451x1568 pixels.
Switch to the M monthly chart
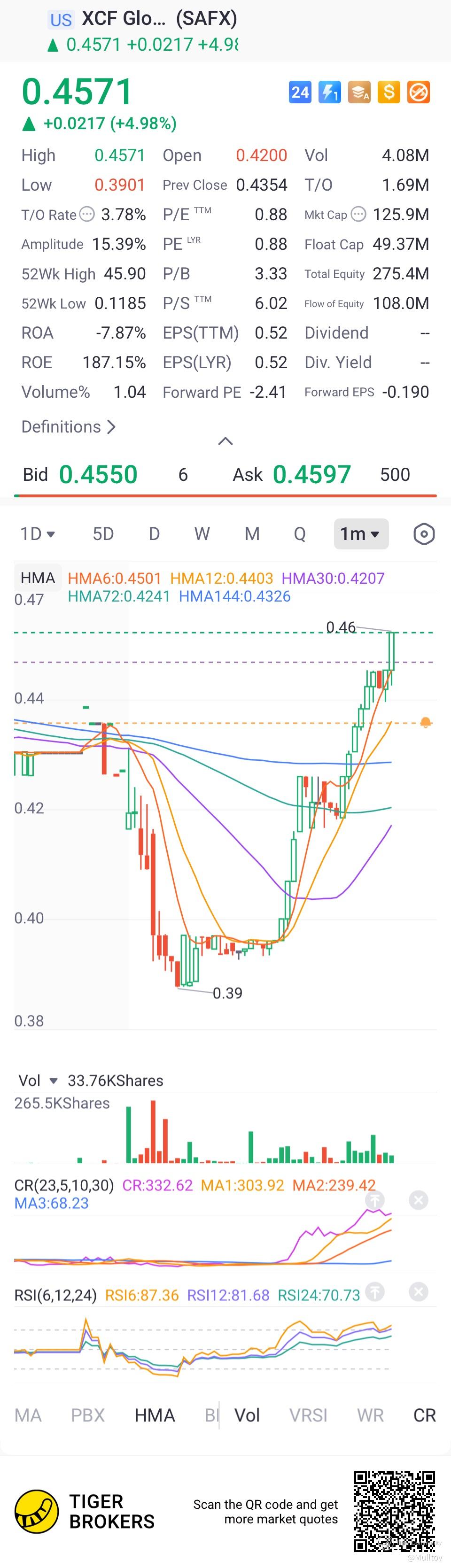pos(252,534)
